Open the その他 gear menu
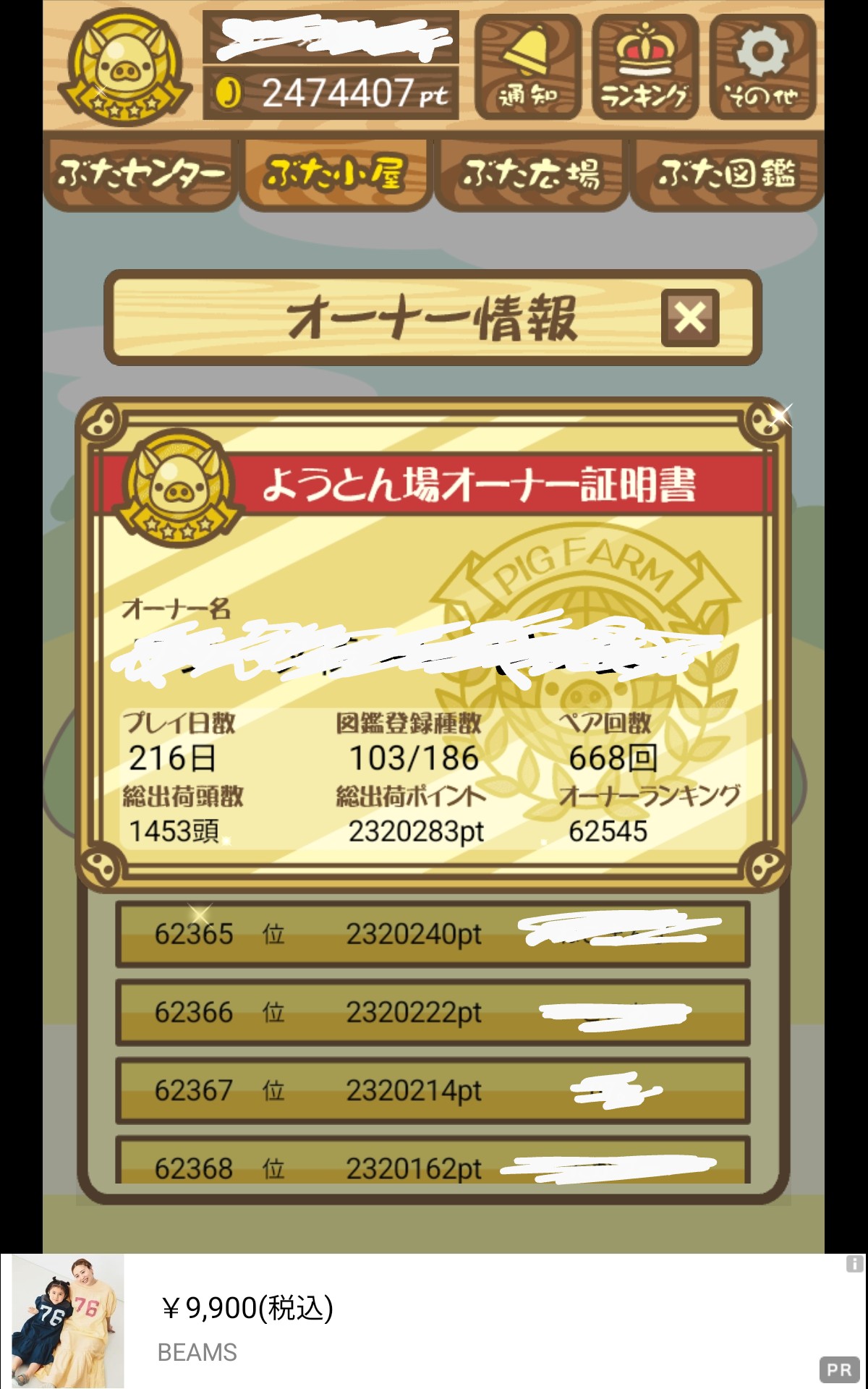This screenshot has height=1389, width=868. pos(762,67)
